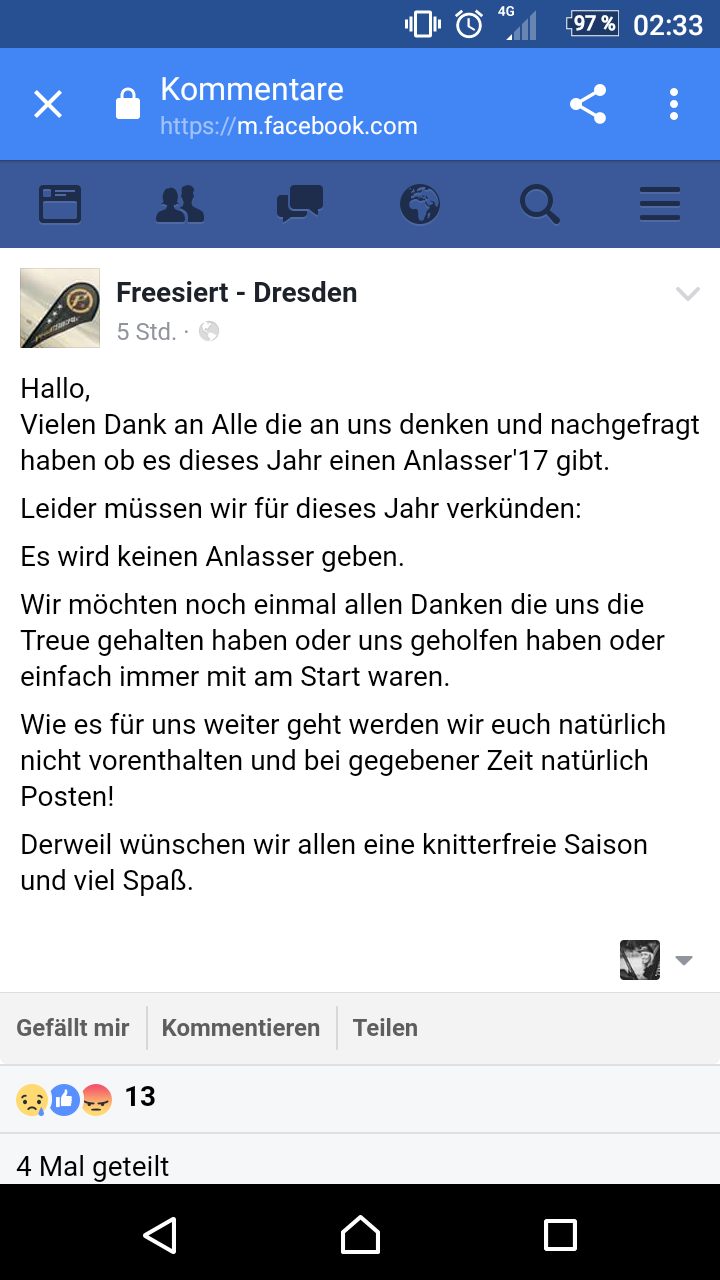Go back with the system back button
Image resolution: width=720 pixels, height=1280 pixels.
pos(160,1234)
